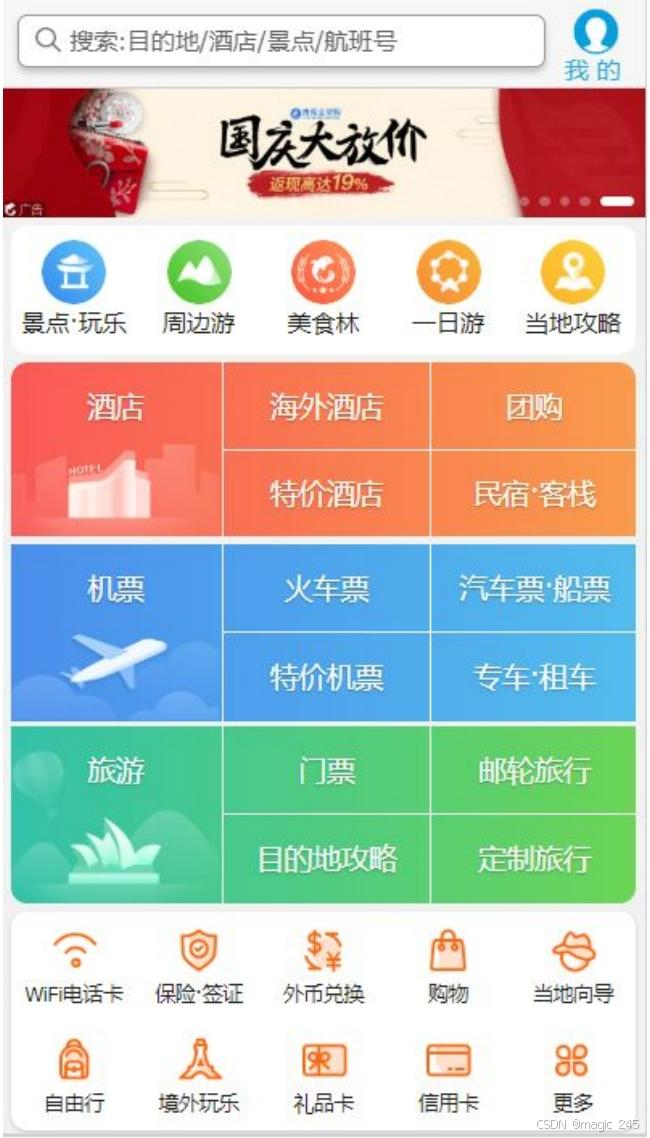The width and height of the screenshot is (650, 1138).
Task: Tap 更多 to see more services
Action: coord(573,1077)
